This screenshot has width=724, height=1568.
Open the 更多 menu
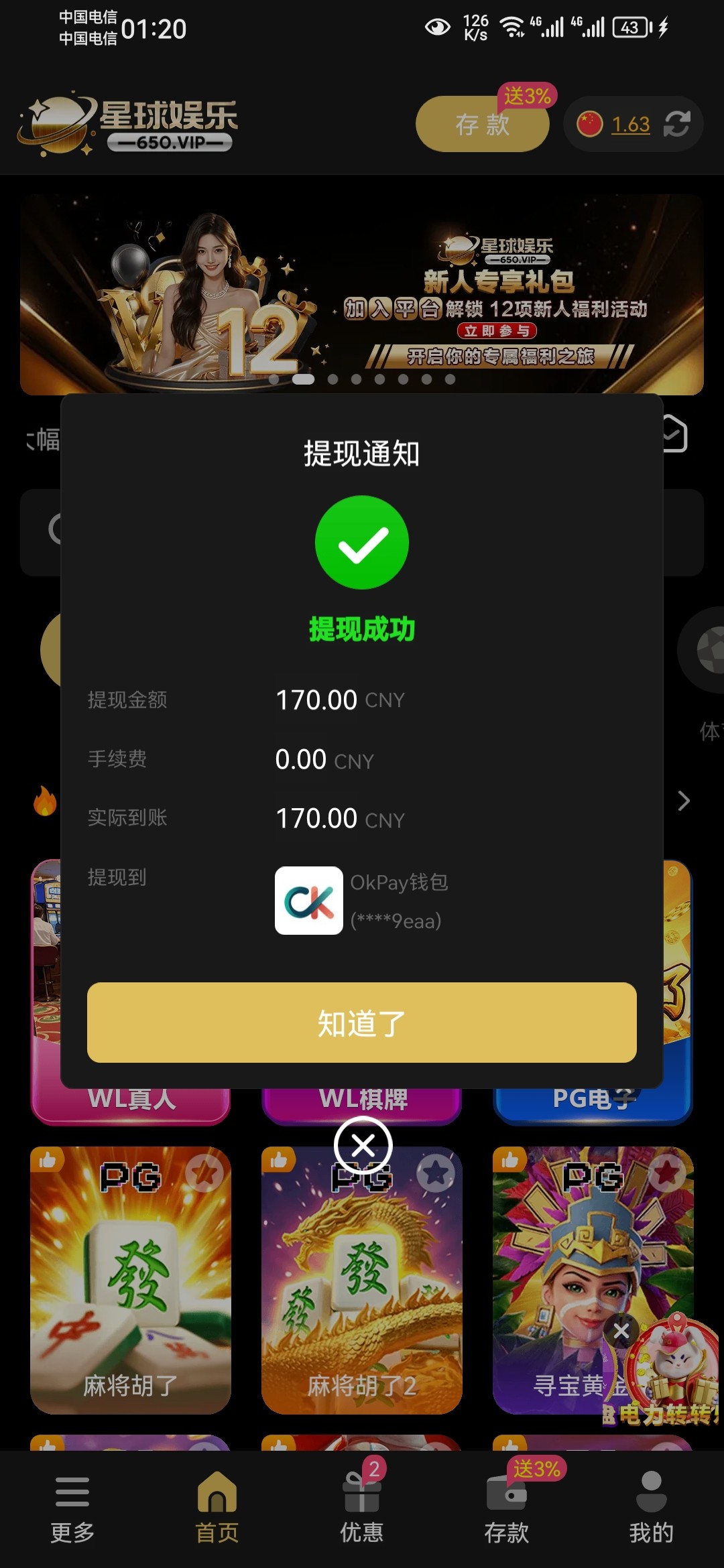(x=72, y=1508)
